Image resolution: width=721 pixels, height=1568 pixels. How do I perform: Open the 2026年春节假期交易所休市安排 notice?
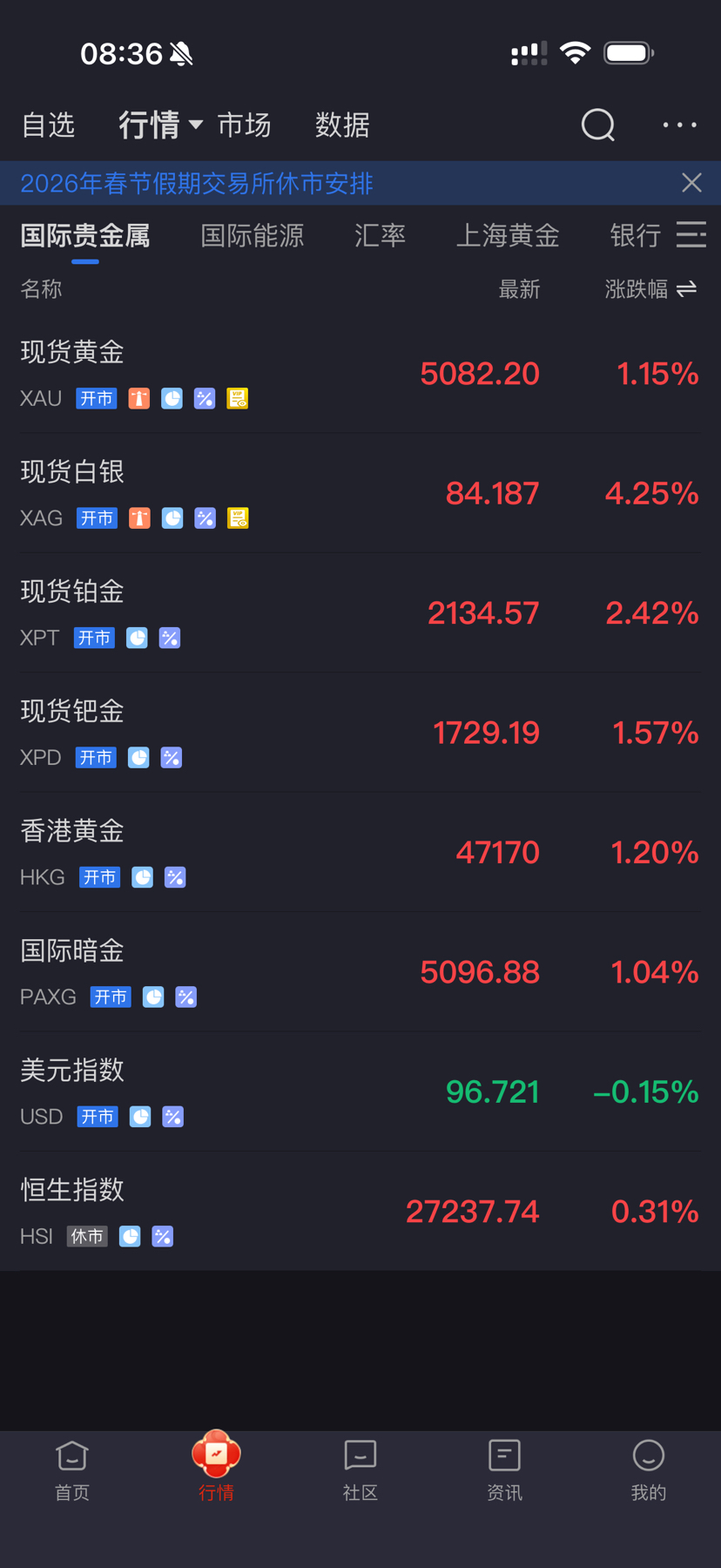[x=197, y=183]
